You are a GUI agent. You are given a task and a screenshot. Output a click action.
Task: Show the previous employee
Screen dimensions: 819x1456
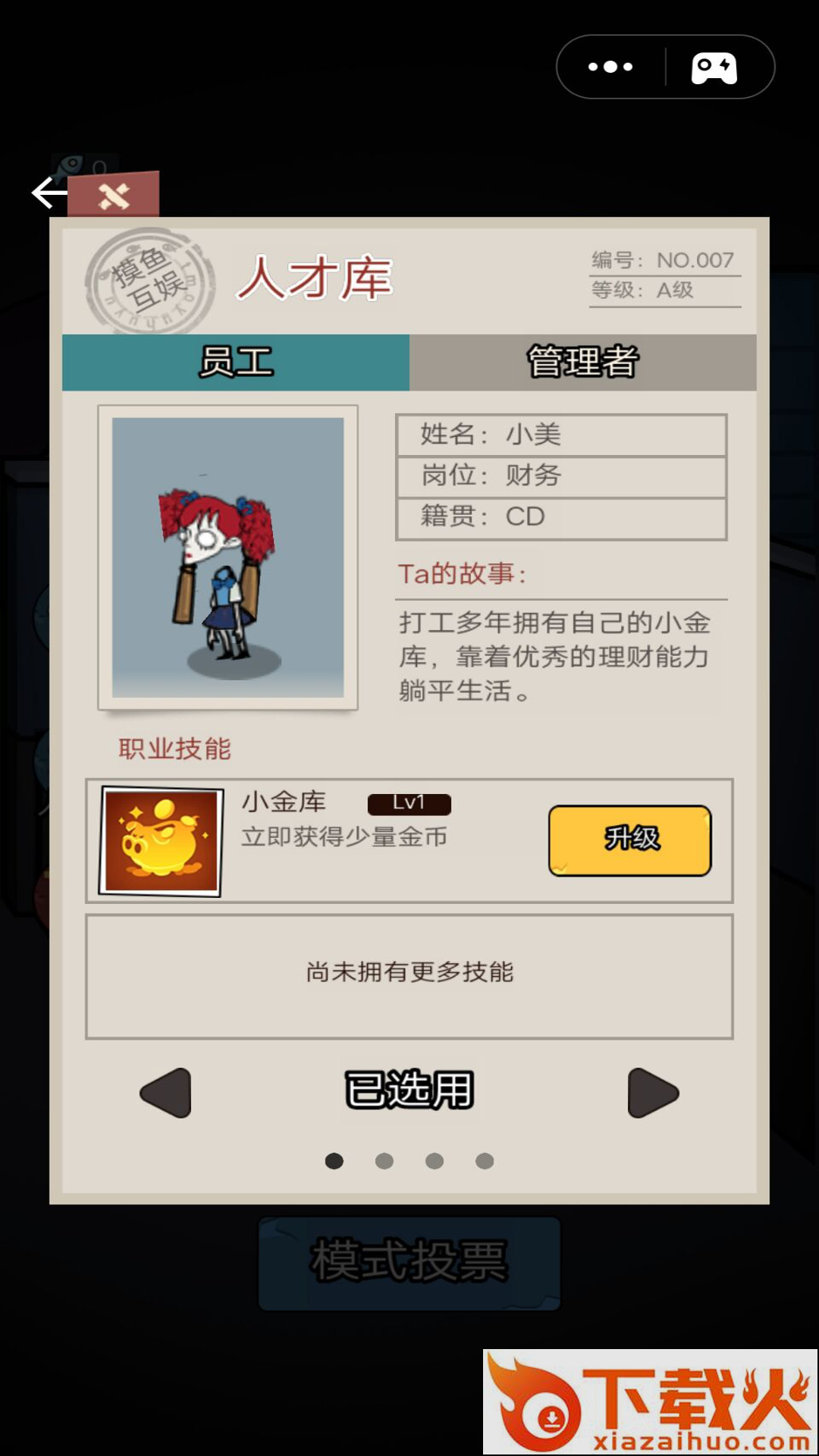click(166, 1093)
